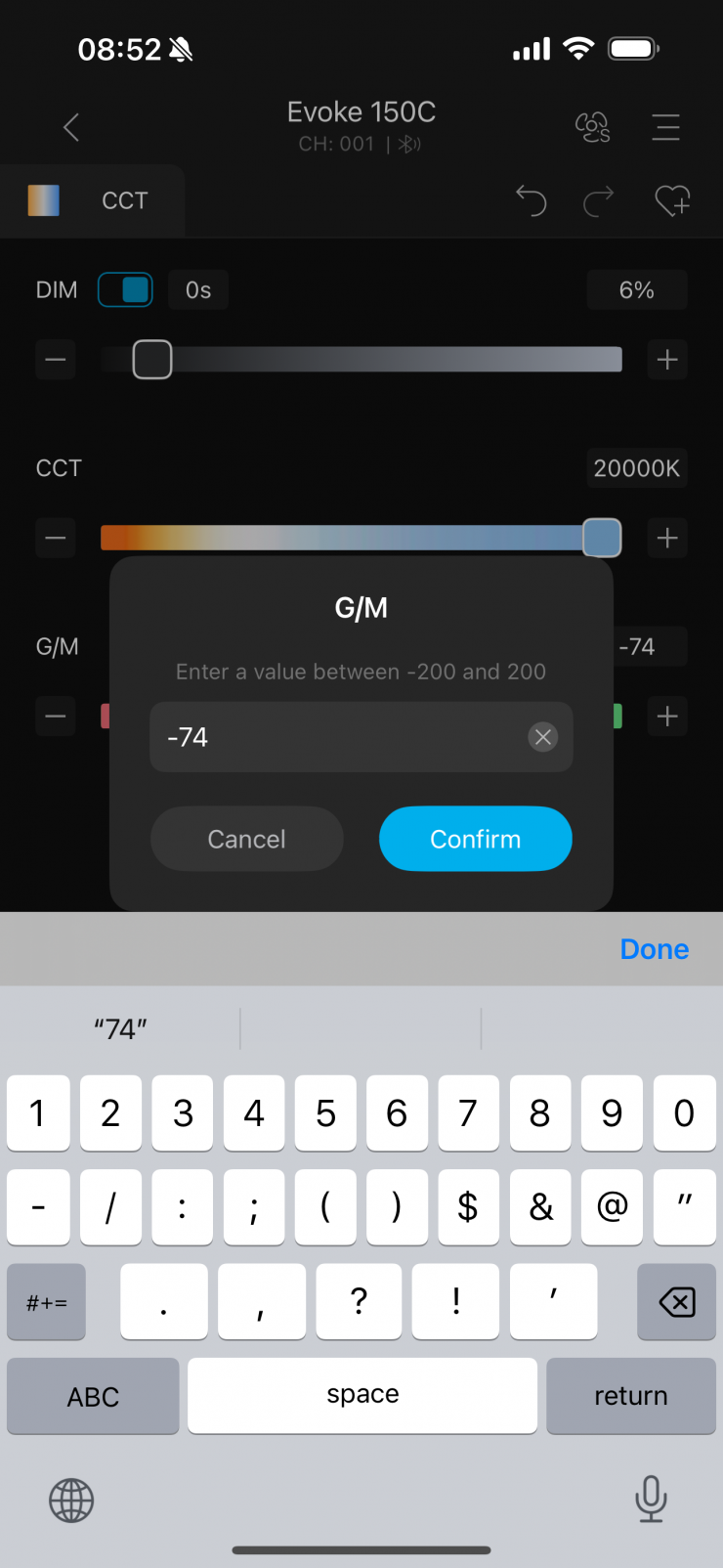Tap Done above the keyboard
723x1568 pixels.
click(654, 949)
